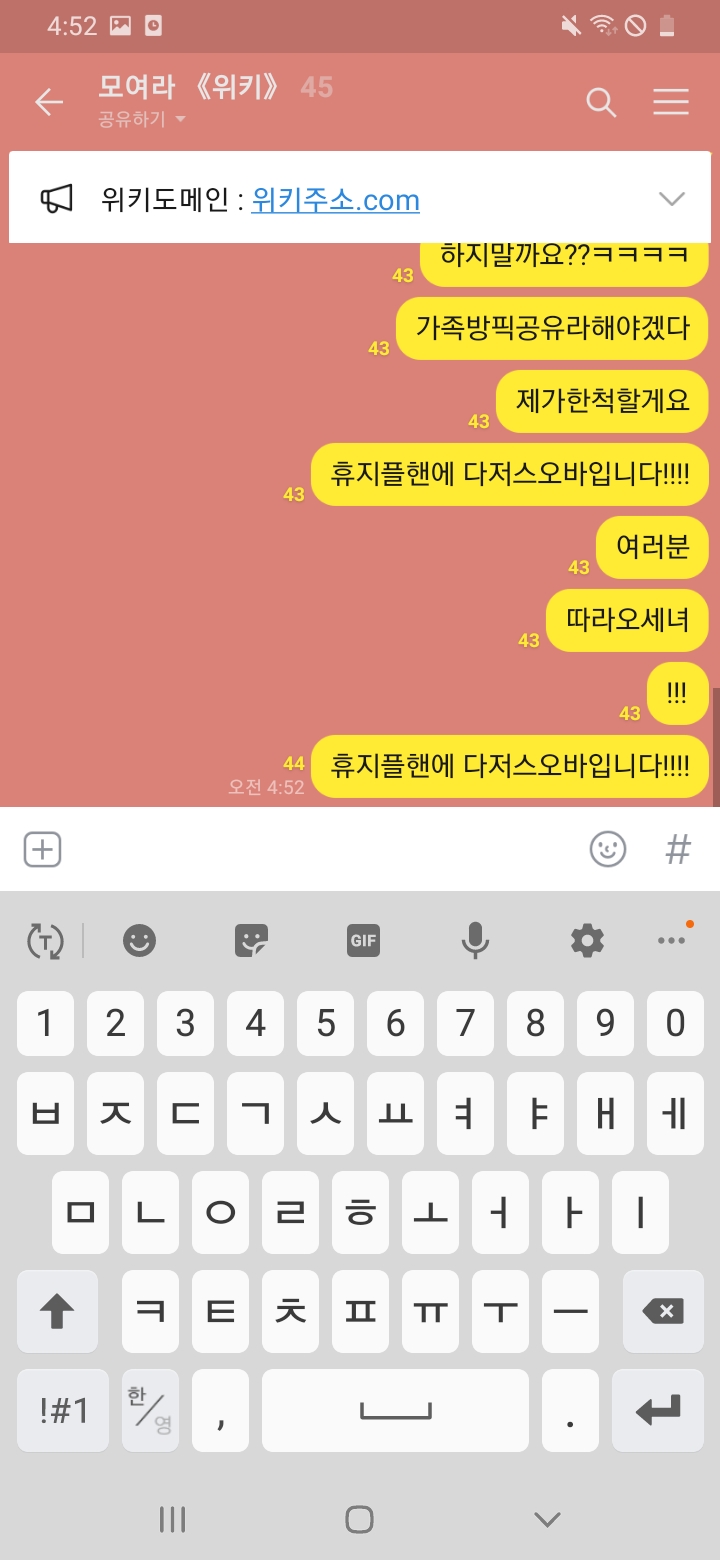This screenshot has width=720, height=1560.
Task: Go back from the chat room
Action: pyautogui.click(x=48, y=102)
